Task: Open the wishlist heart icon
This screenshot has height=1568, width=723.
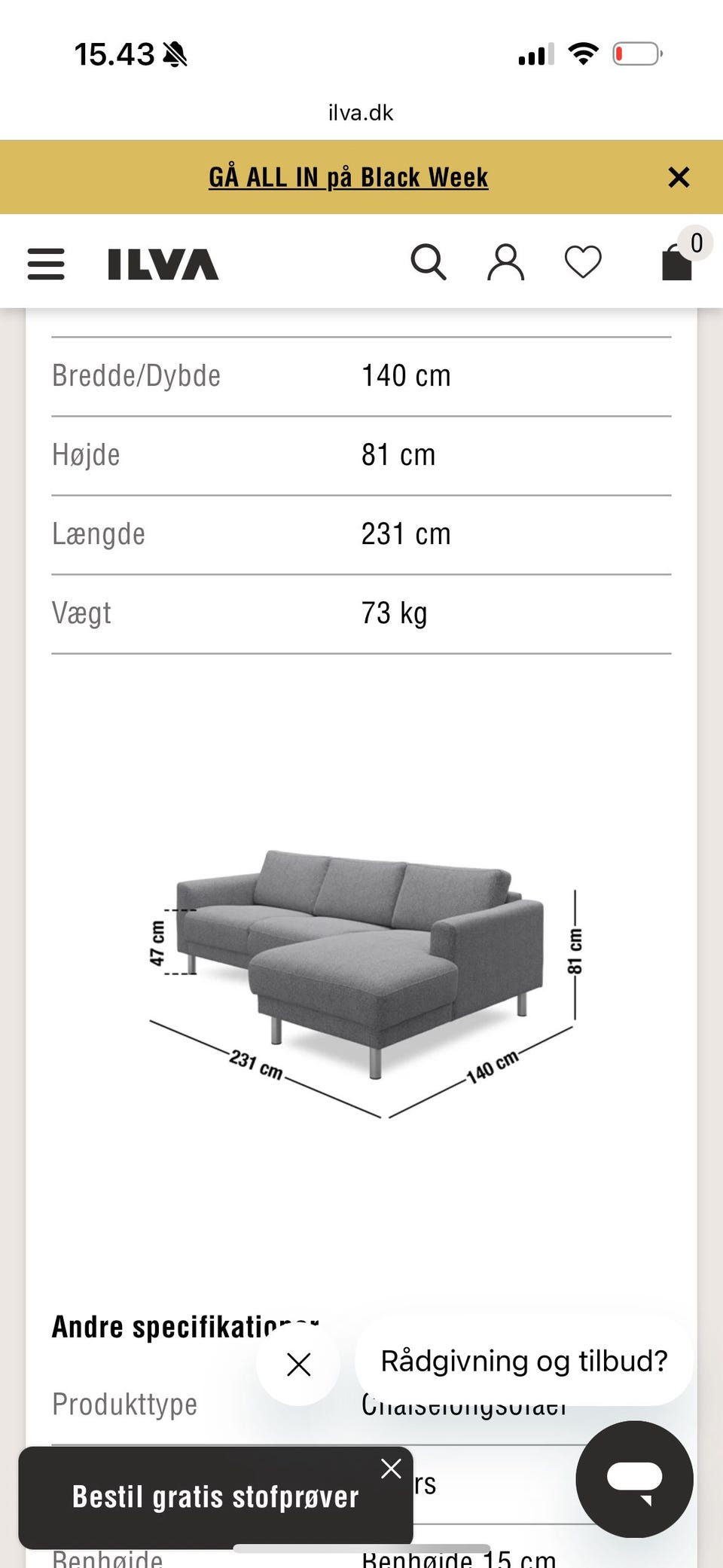Action: (583, 261)
